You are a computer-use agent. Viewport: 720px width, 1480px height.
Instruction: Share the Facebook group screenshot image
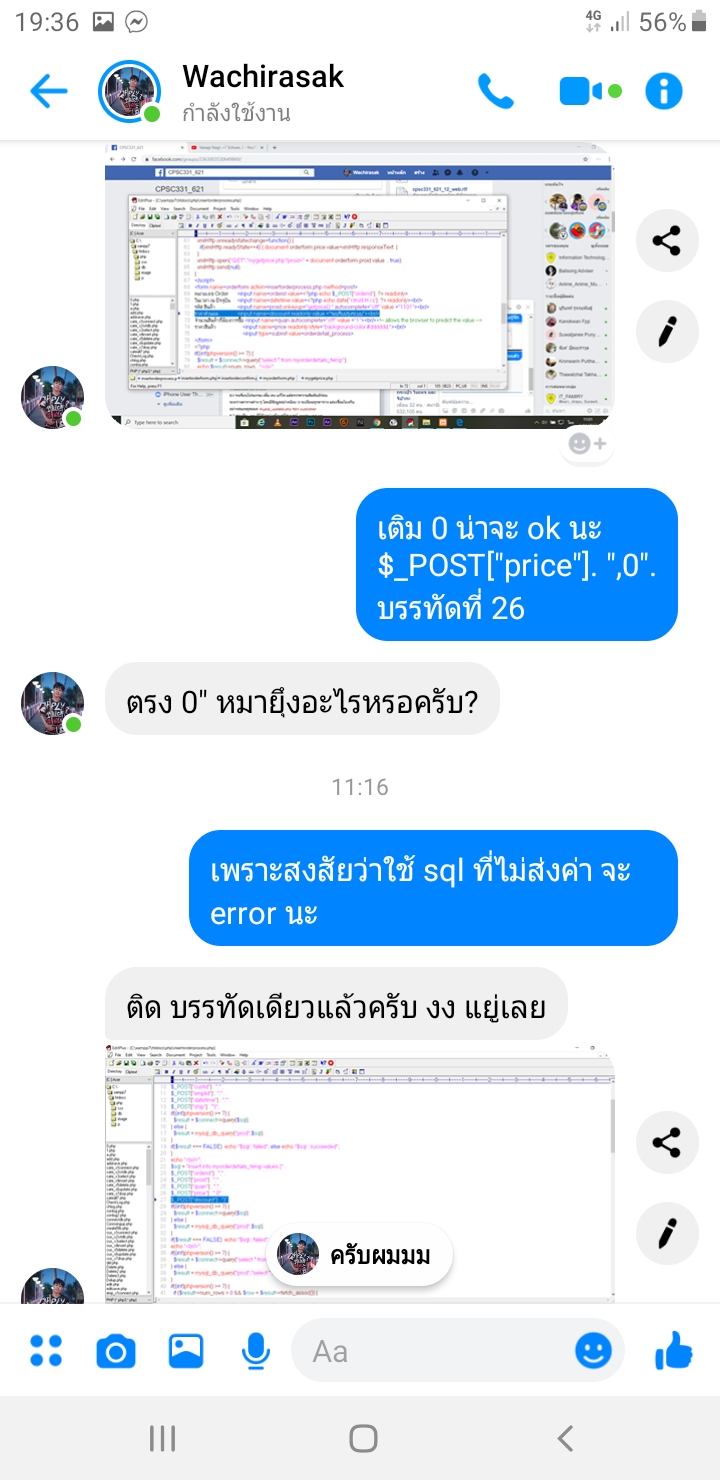click(666, 240)
